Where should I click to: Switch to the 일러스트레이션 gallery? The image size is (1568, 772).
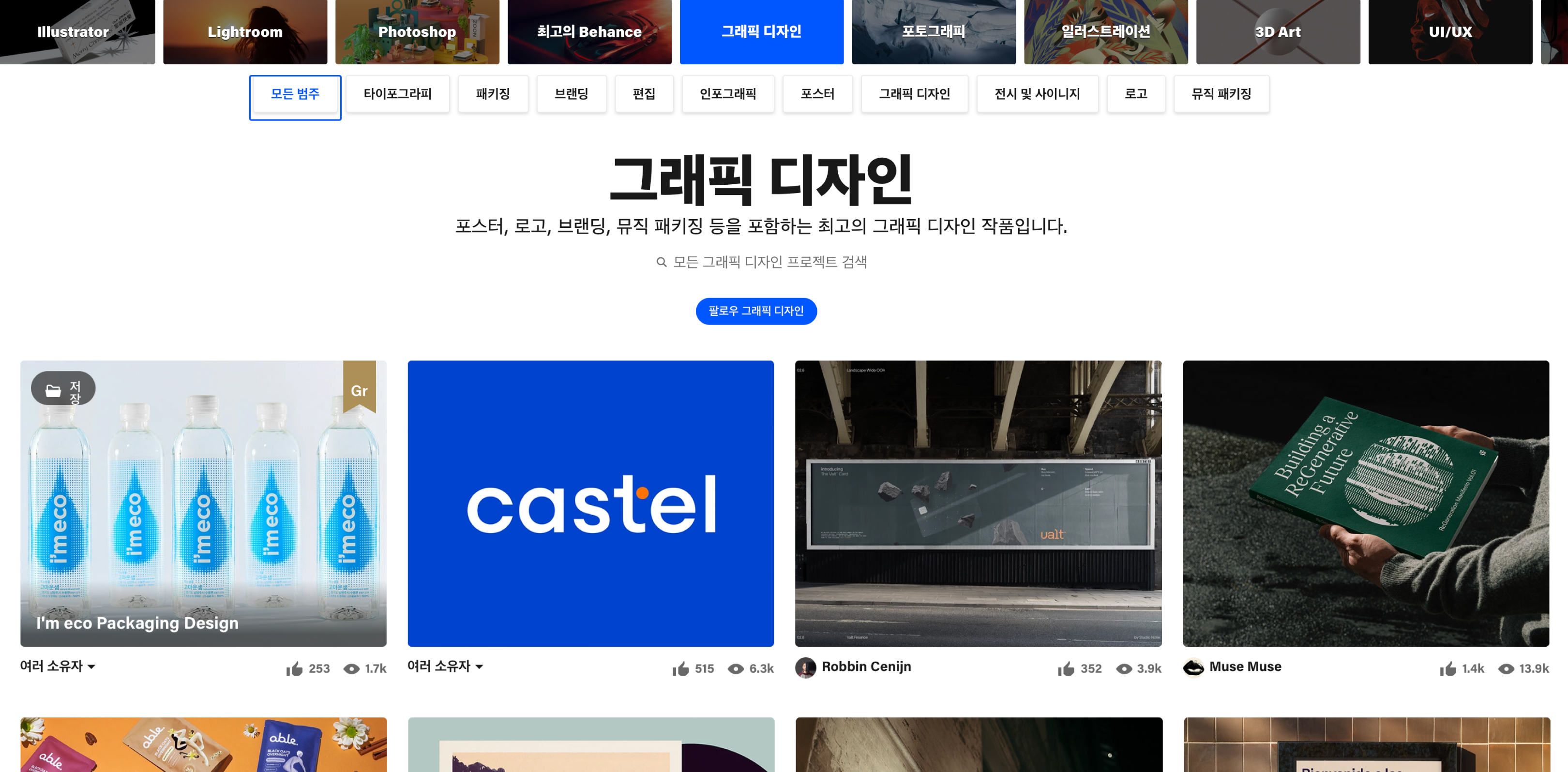tap(1105, 31)
